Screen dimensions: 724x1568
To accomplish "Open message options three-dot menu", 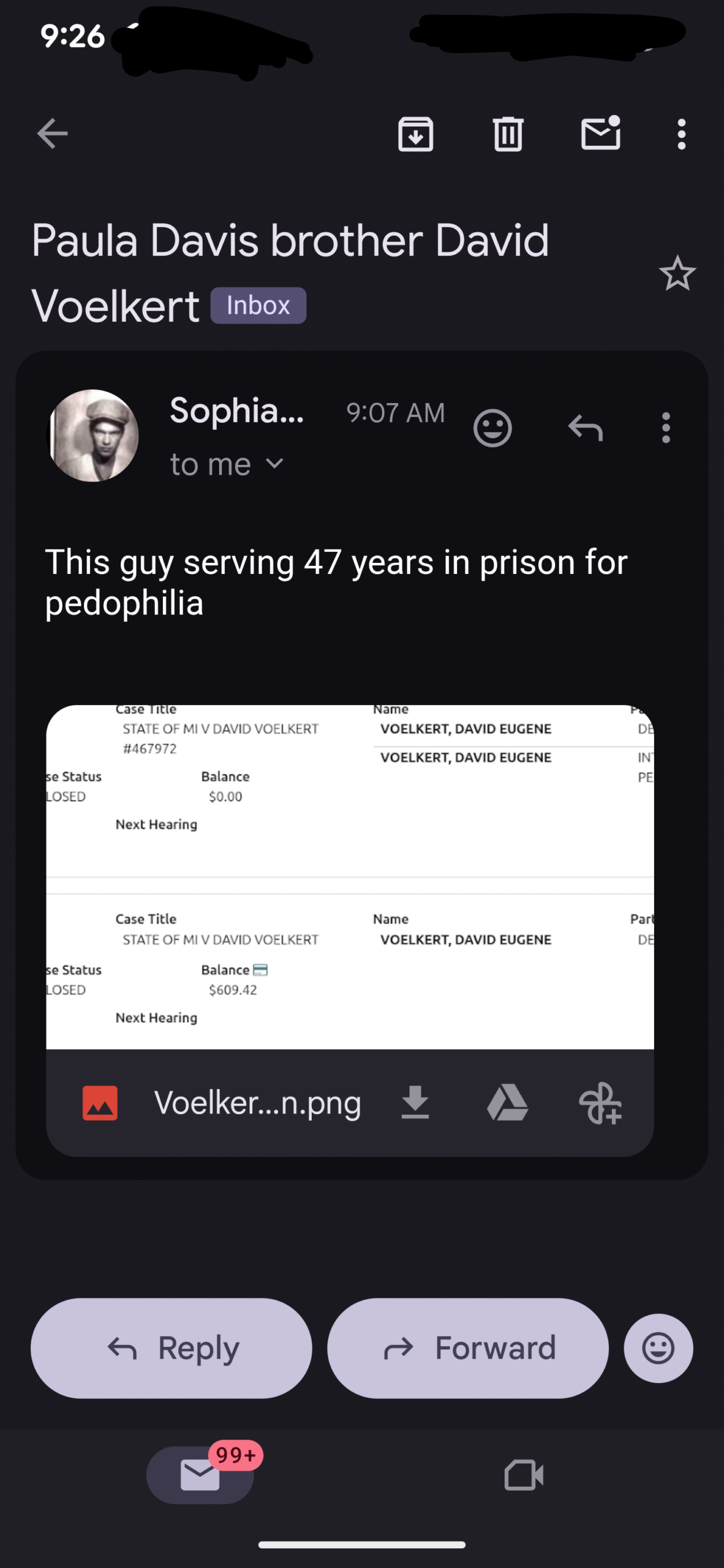I will pos(666,428).
